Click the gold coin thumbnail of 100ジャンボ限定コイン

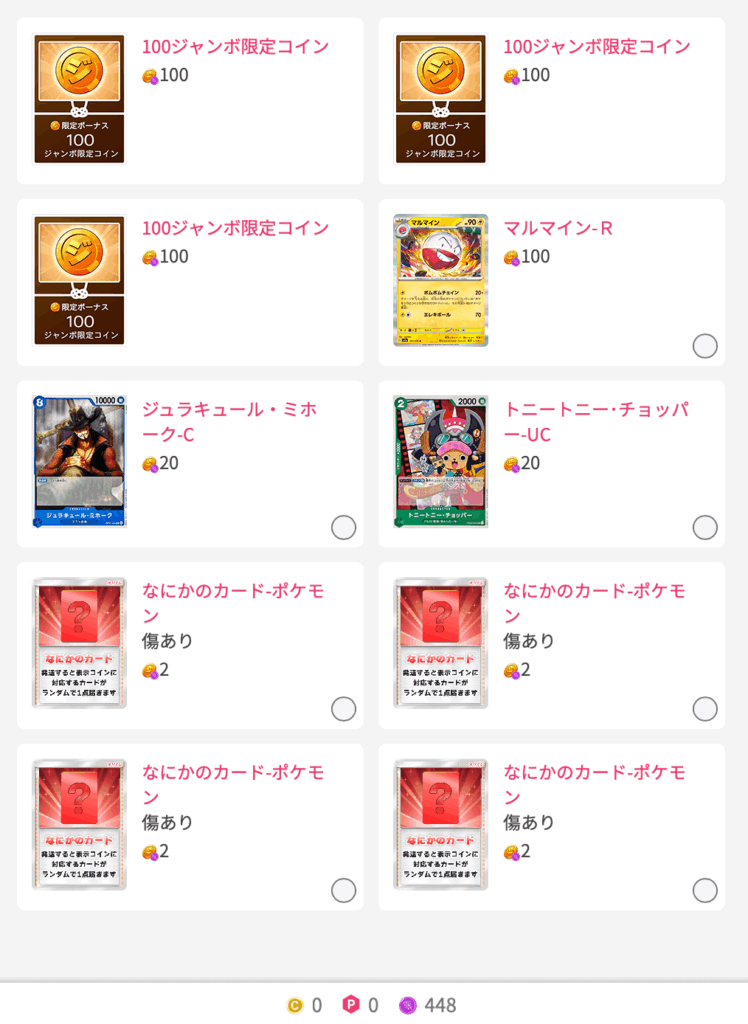pos(78,95)
